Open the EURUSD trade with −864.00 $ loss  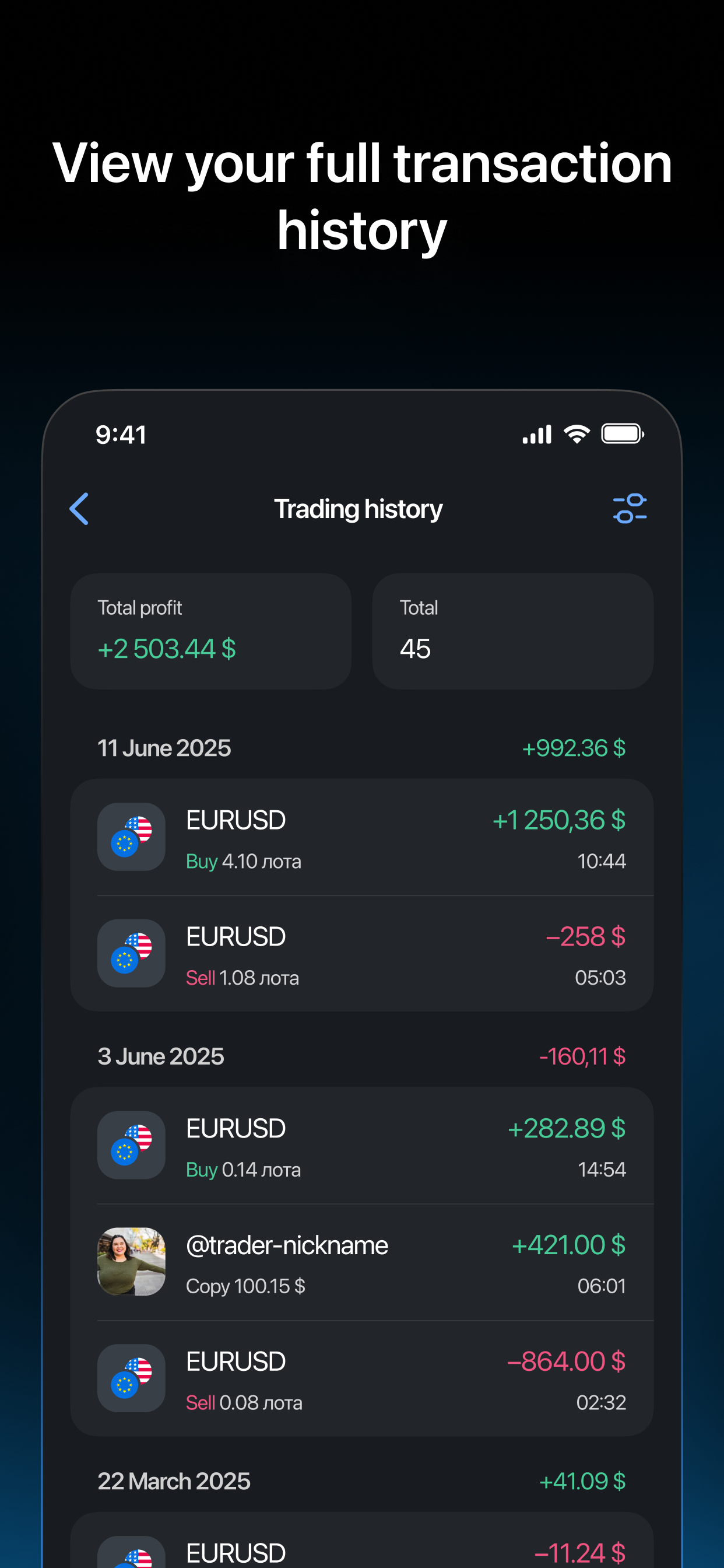click(362, 1378)
